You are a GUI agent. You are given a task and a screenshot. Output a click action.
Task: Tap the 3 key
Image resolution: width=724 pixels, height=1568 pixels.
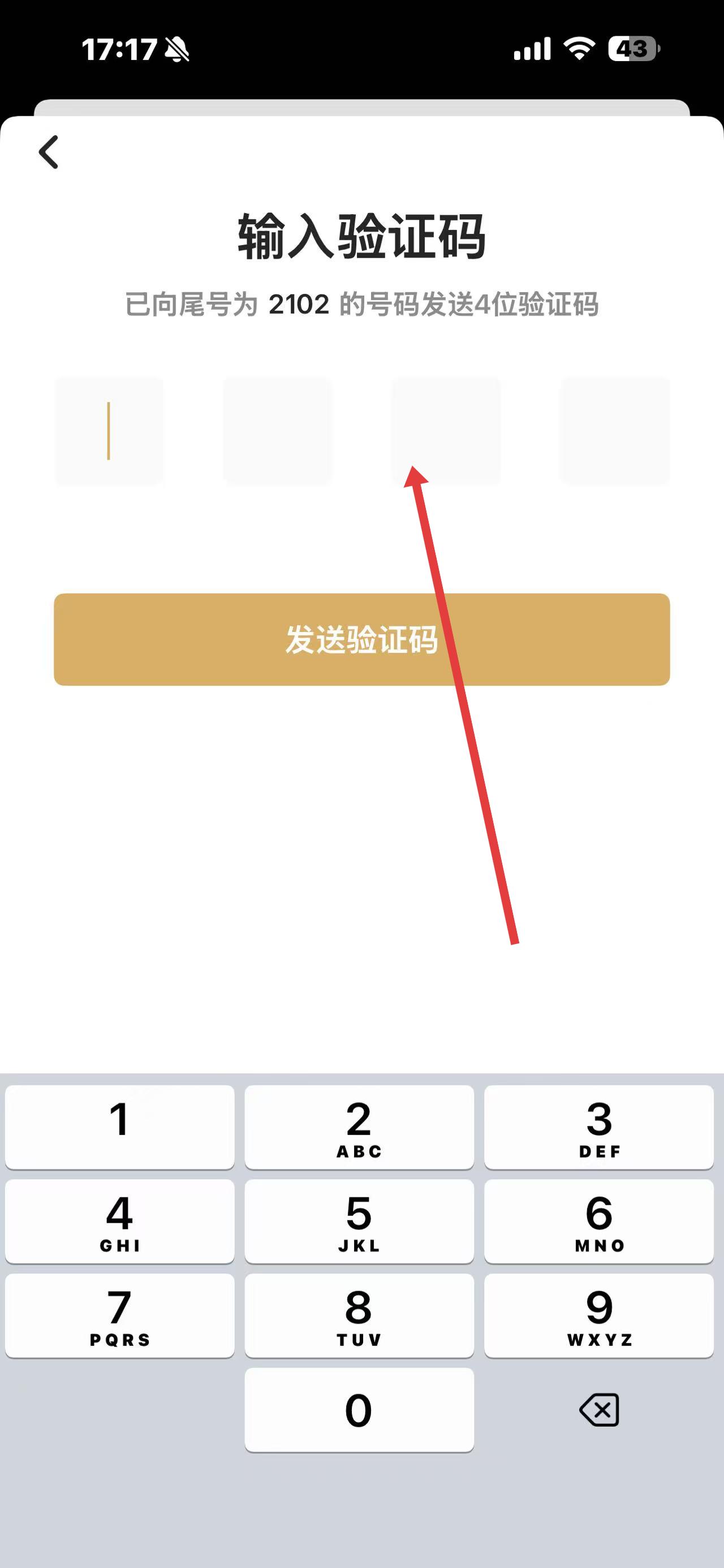click(598, 1127)
